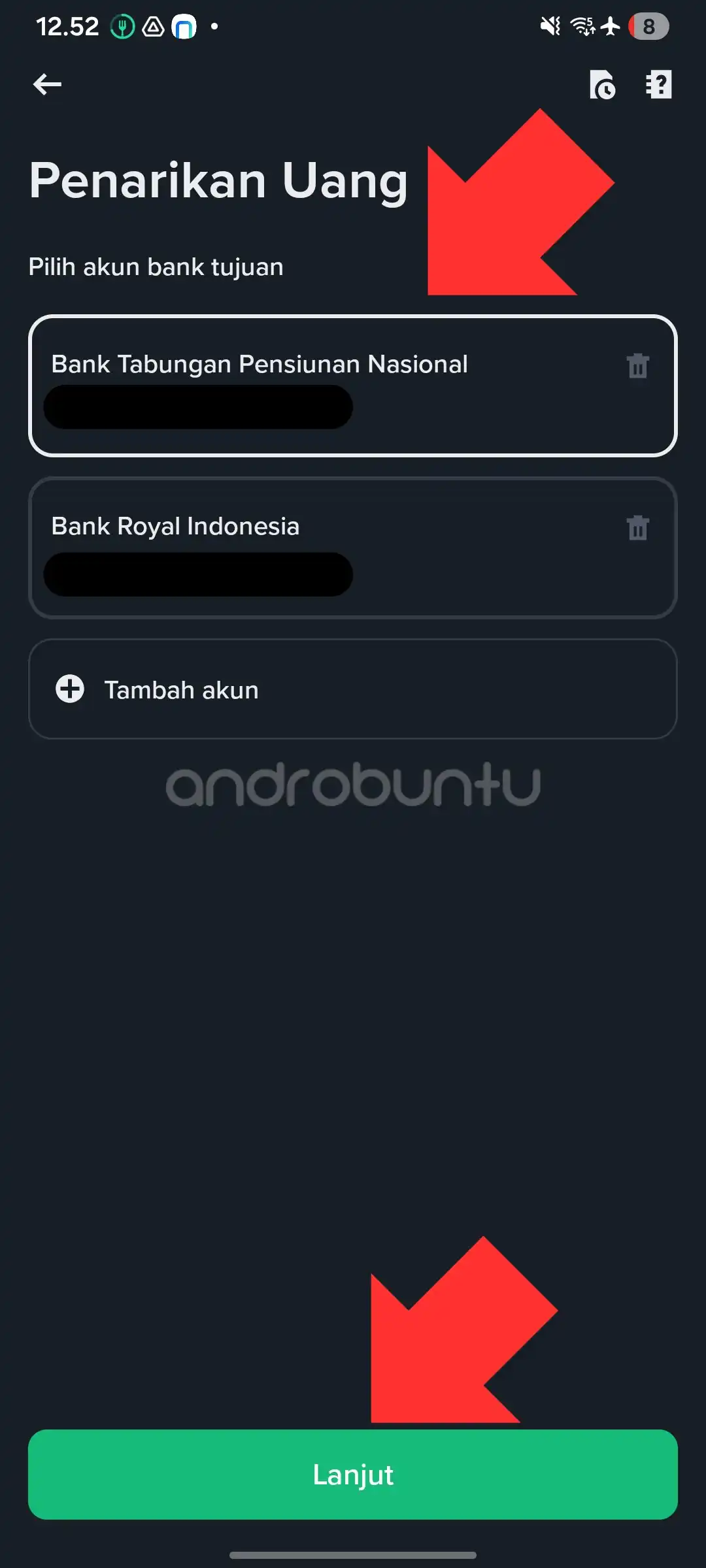Tap the Penarikan Uang page title
706x1568 pixels.
[218, 181]
